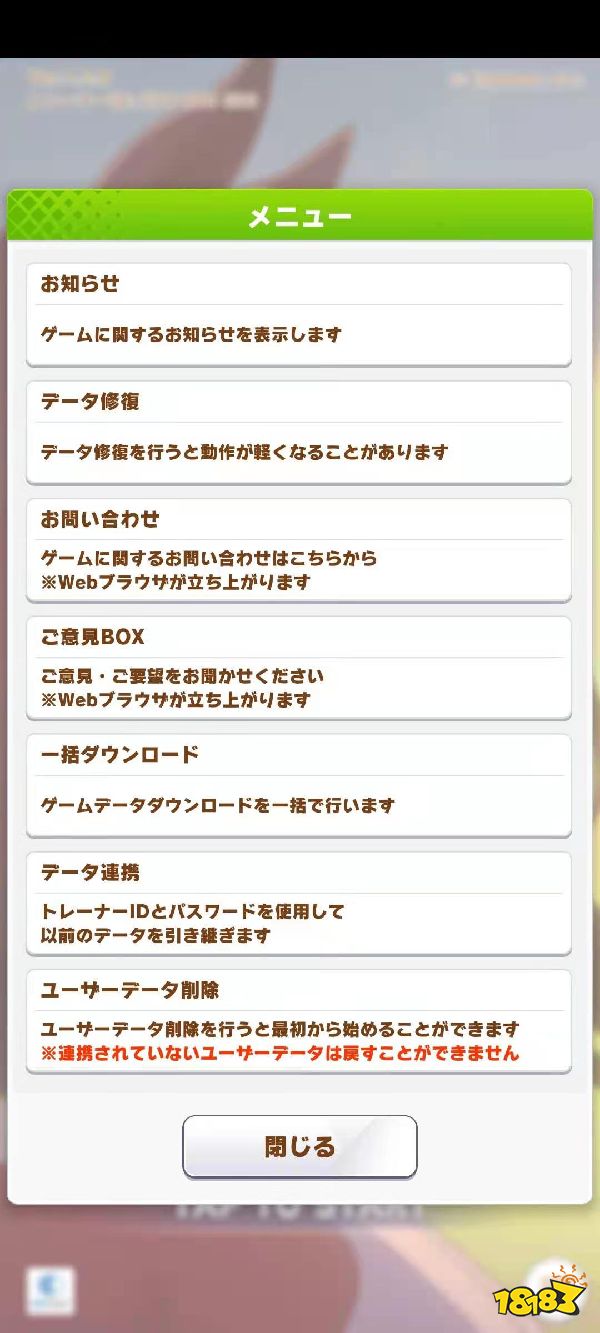Image resolution: width=600 pixels, height=1333 pixels.
Task: Open the お知らせ notices row
Action: (298, 314)
